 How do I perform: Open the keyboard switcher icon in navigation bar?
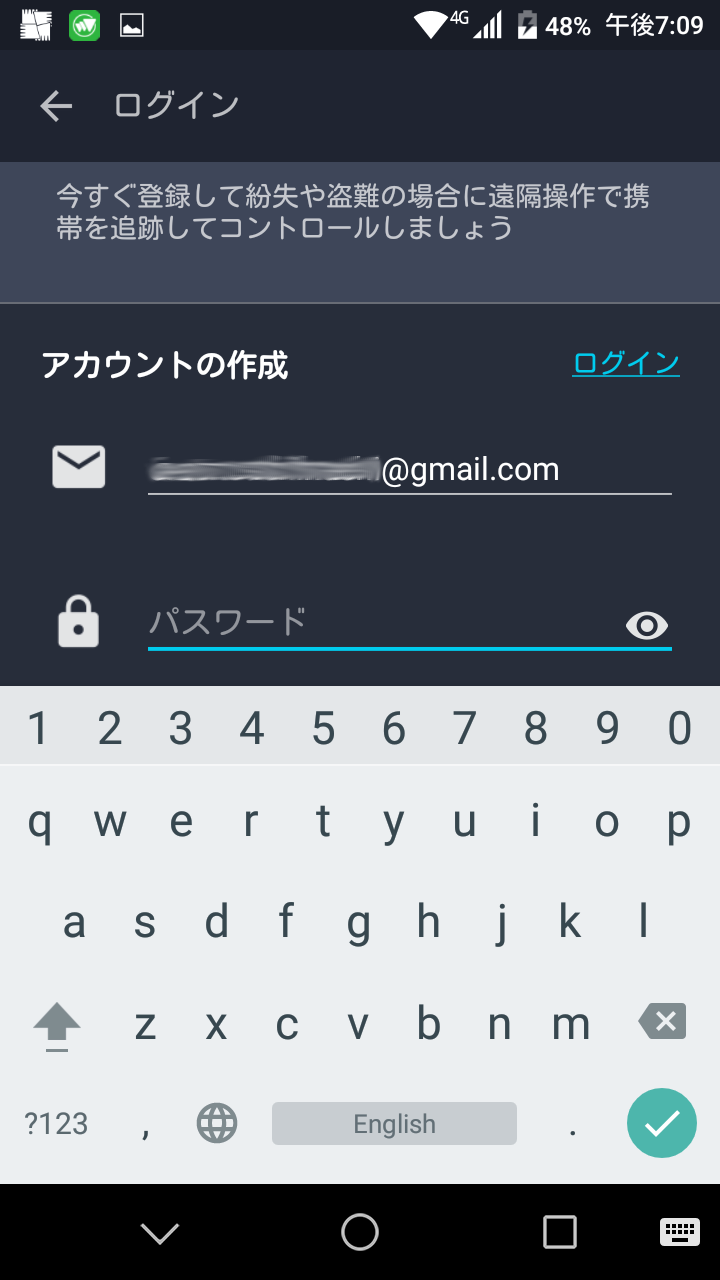[680, 1232]
